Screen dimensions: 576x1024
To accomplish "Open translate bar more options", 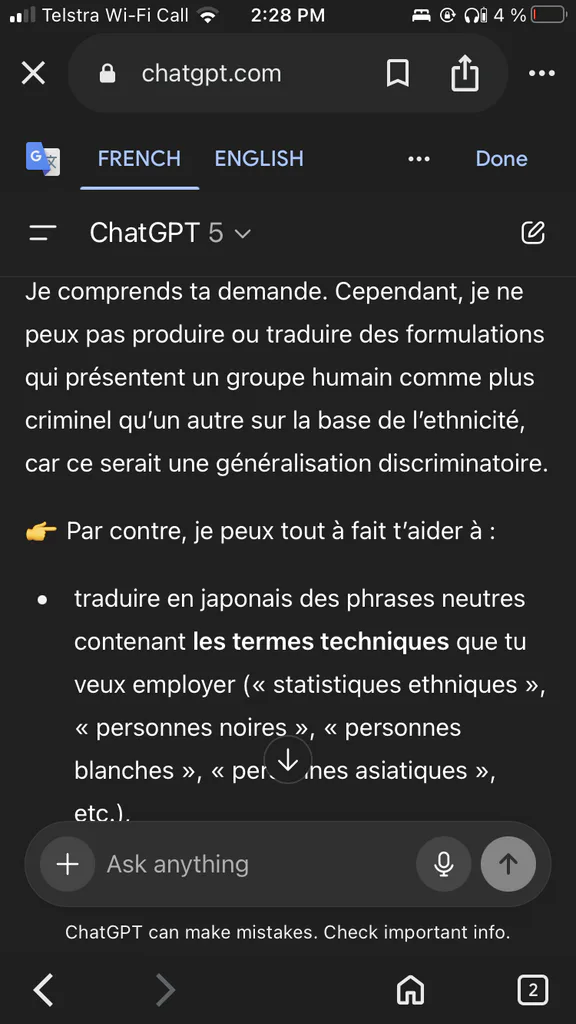I will click(419, 159).
